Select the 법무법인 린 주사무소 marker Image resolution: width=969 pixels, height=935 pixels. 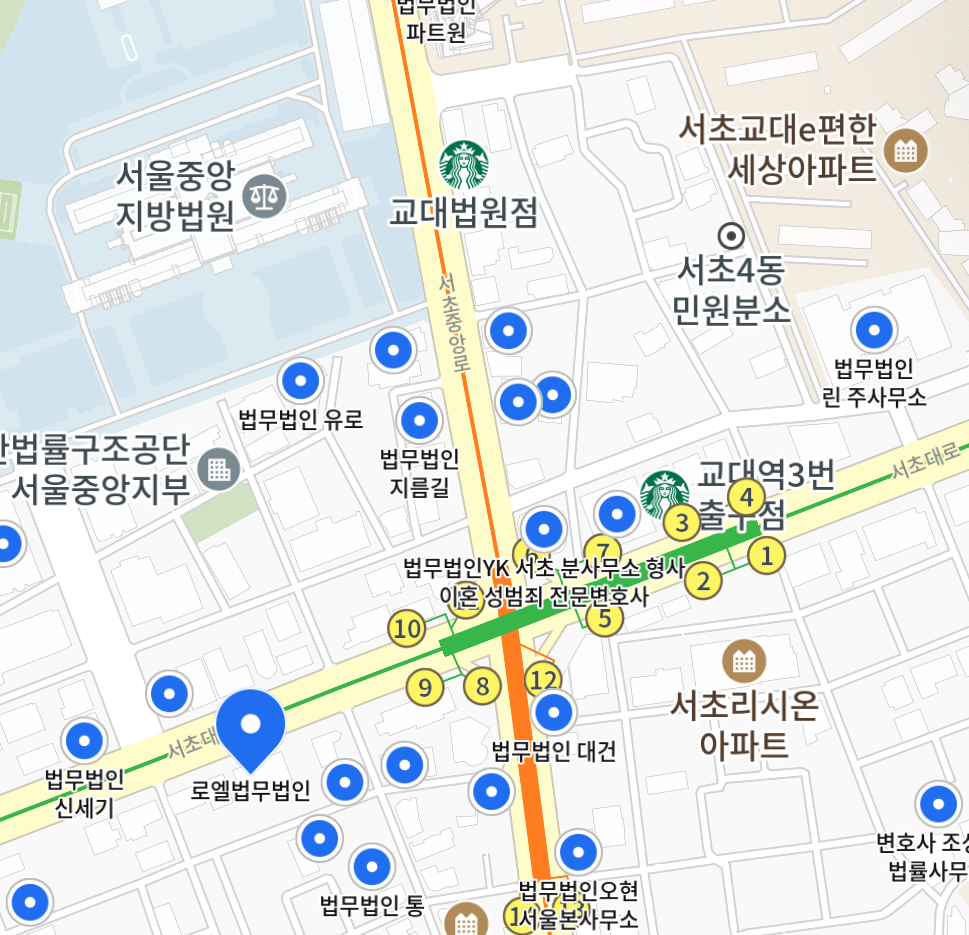[875, 329]
